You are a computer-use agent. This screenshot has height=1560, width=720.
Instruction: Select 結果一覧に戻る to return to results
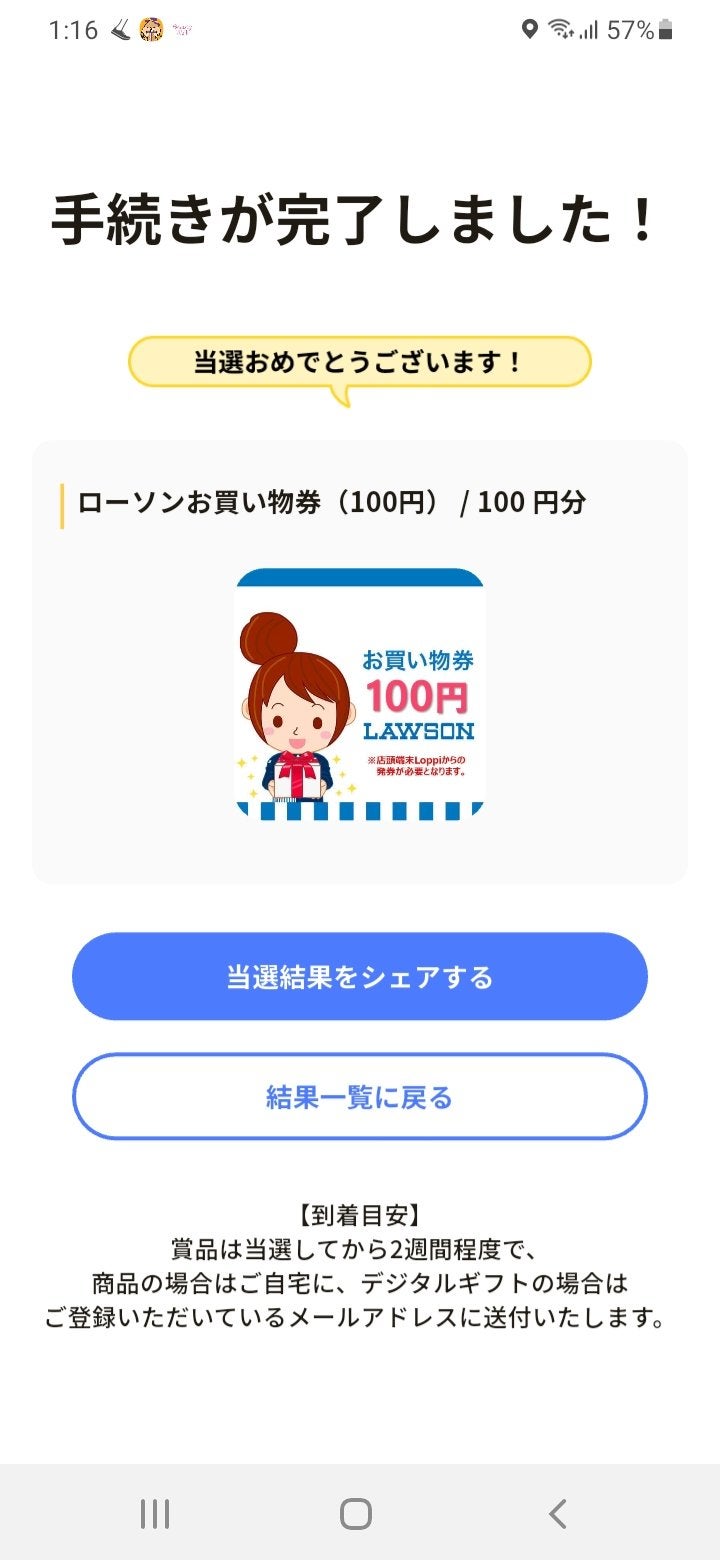point(360,1097)
